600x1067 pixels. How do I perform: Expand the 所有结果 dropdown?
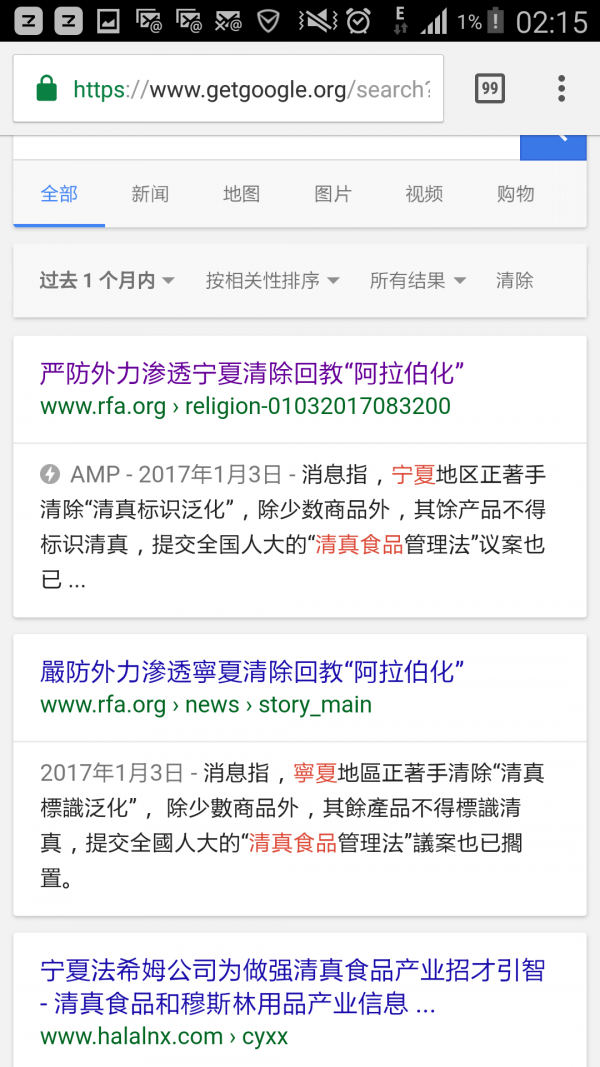pos(418,280)
